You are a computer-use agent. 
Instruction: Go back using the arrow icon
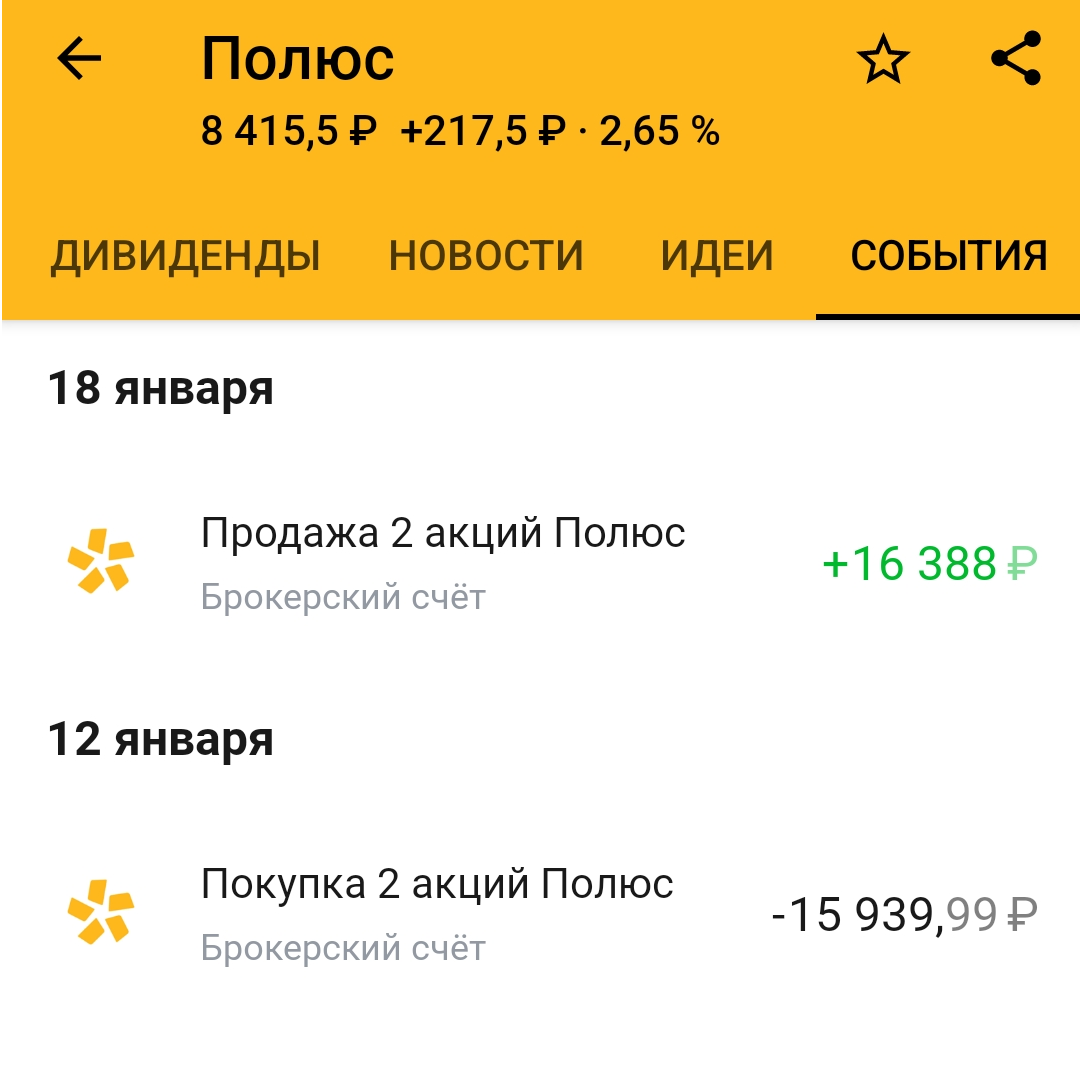click(79, 60)
